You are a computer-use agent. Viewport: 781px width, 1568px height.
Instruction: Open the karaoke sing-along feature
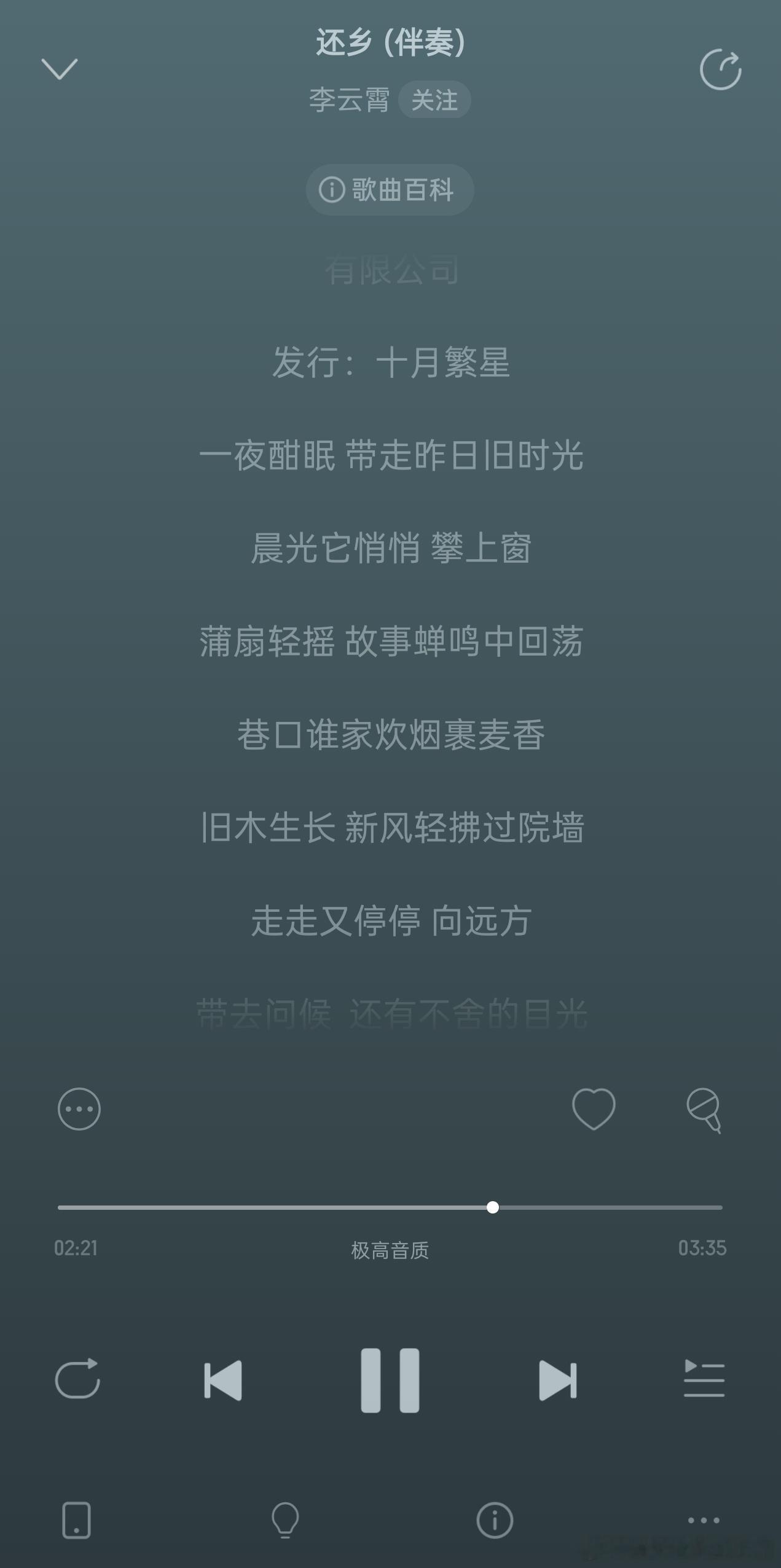tap(704, 1110)
